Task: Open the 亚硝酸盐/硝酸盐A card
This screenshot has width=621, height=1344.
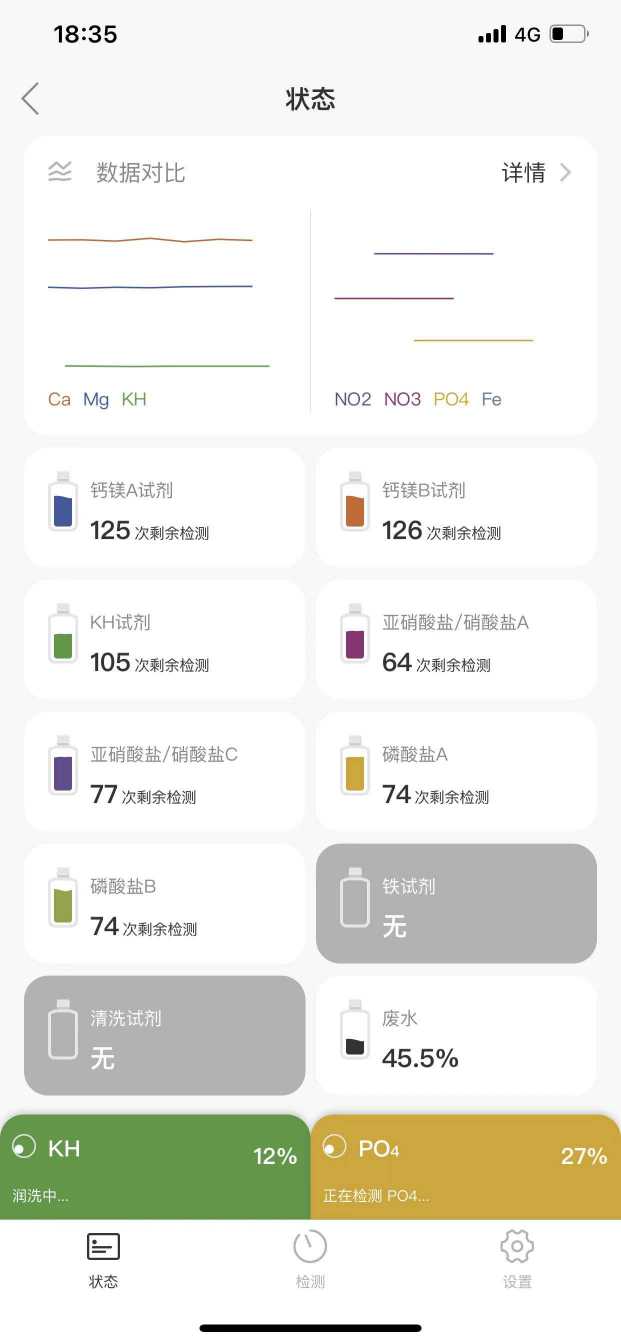Action: [x=456, y=639]
